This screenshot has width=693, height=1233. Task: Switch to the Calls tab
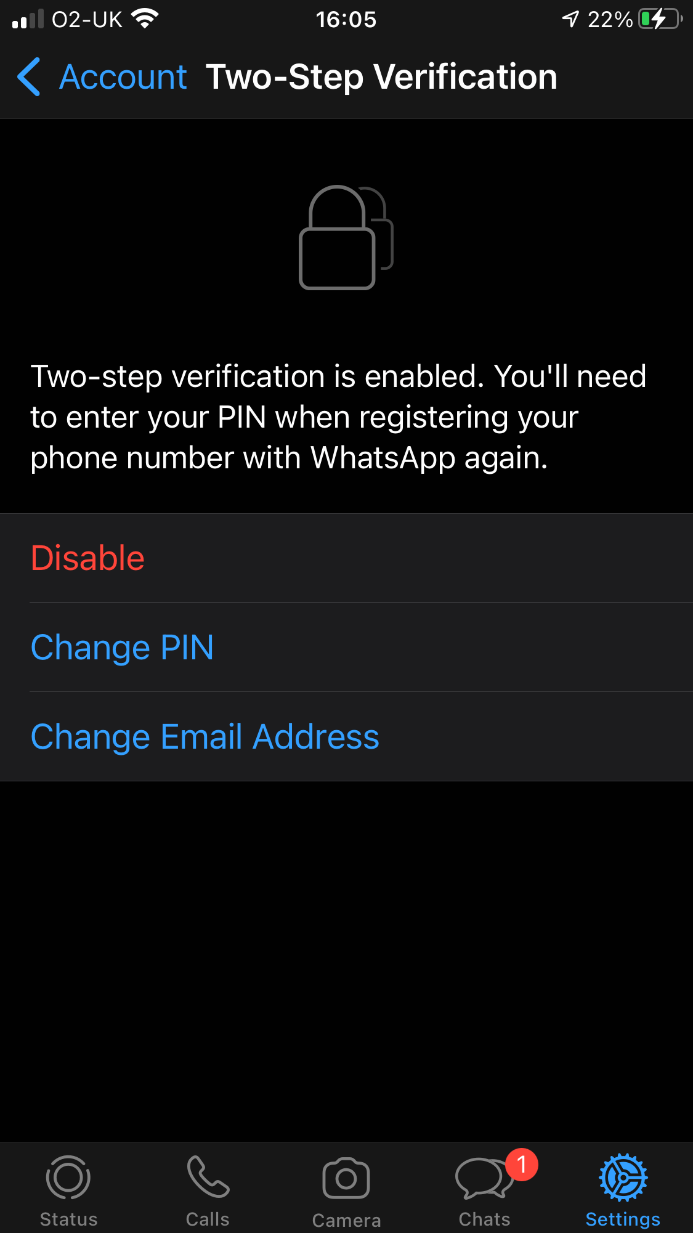click(x=208, y=1190)
